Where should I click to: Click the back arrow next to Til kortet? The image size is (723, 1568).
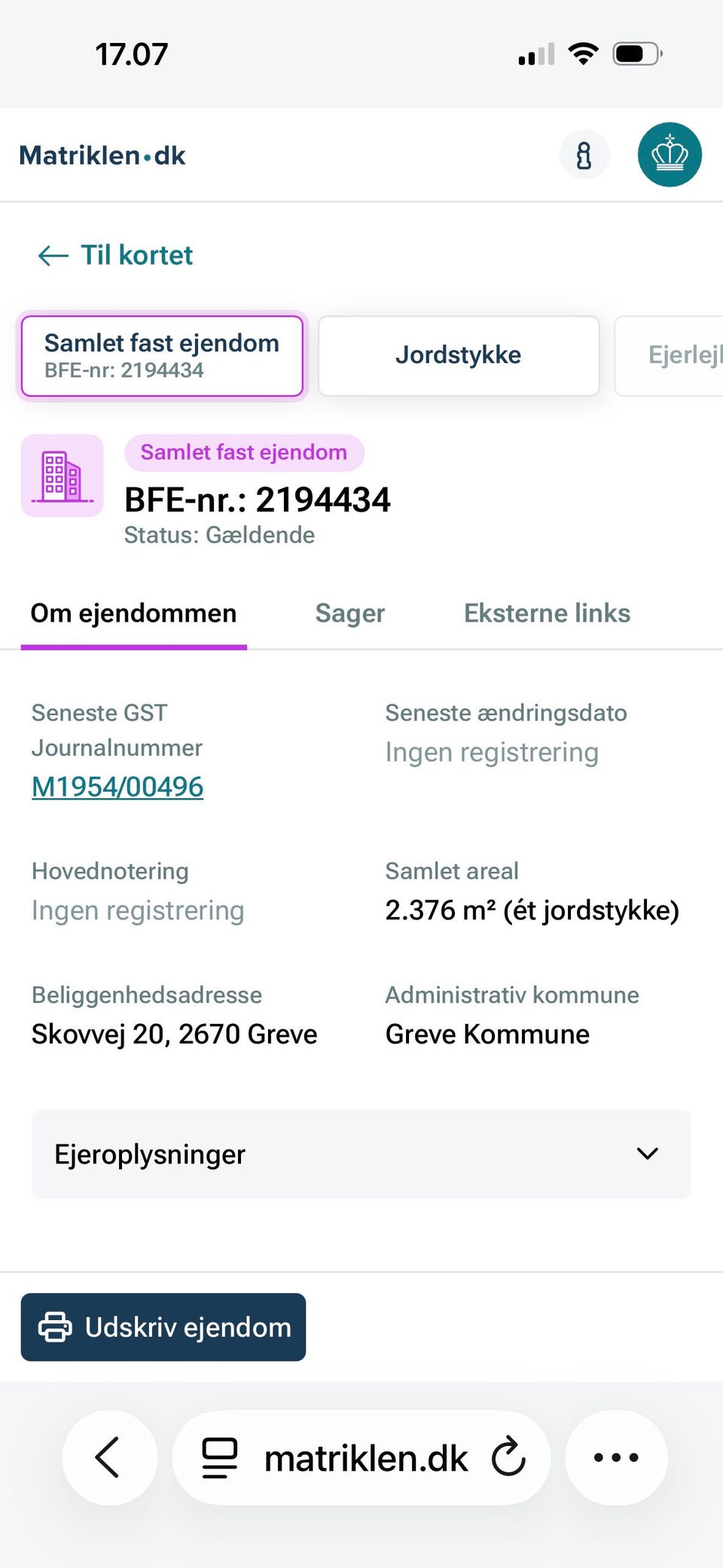[x=50, y=255]
